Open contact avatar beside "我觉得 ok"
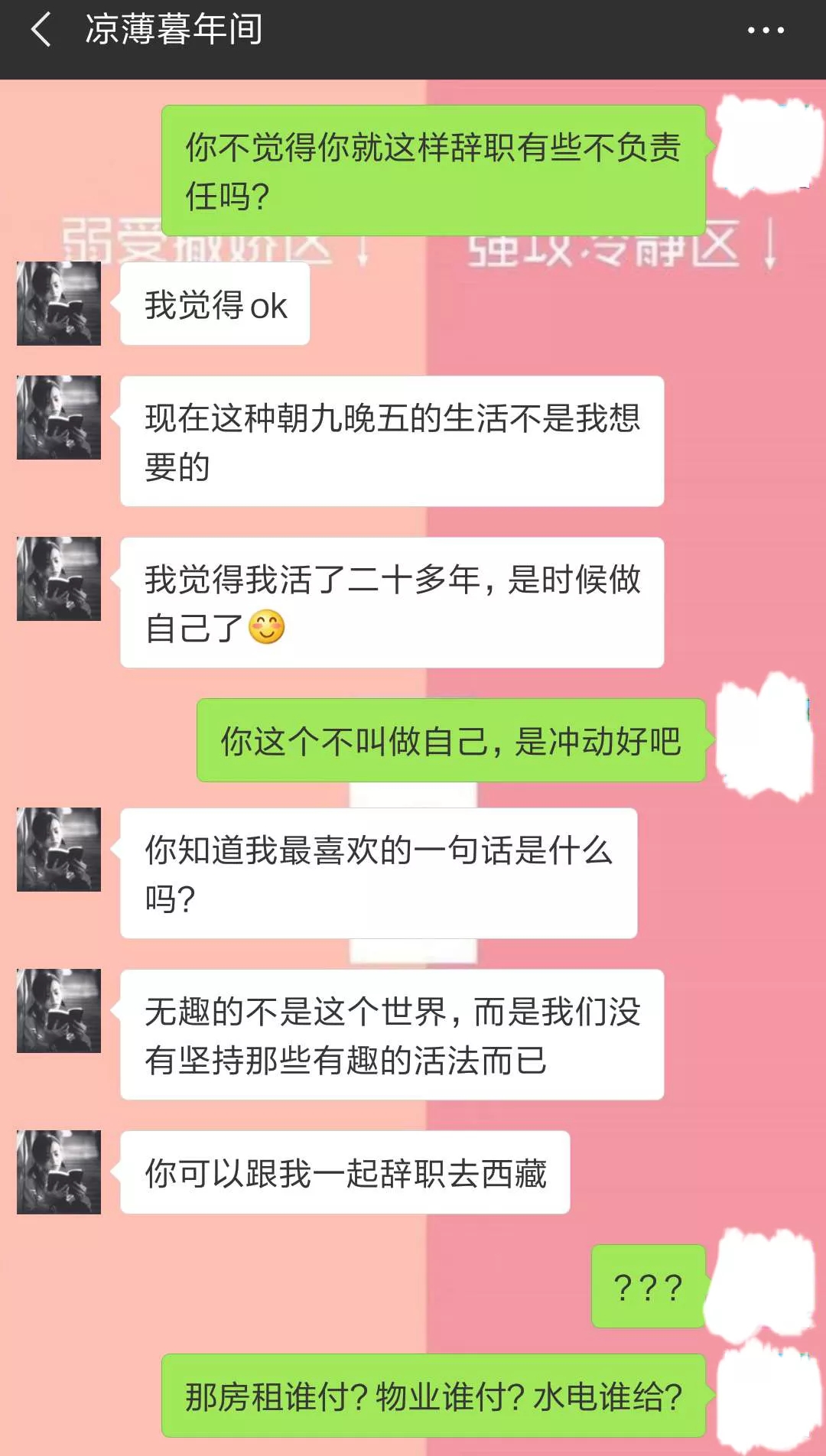826x1456 pixels. point(59,304)
